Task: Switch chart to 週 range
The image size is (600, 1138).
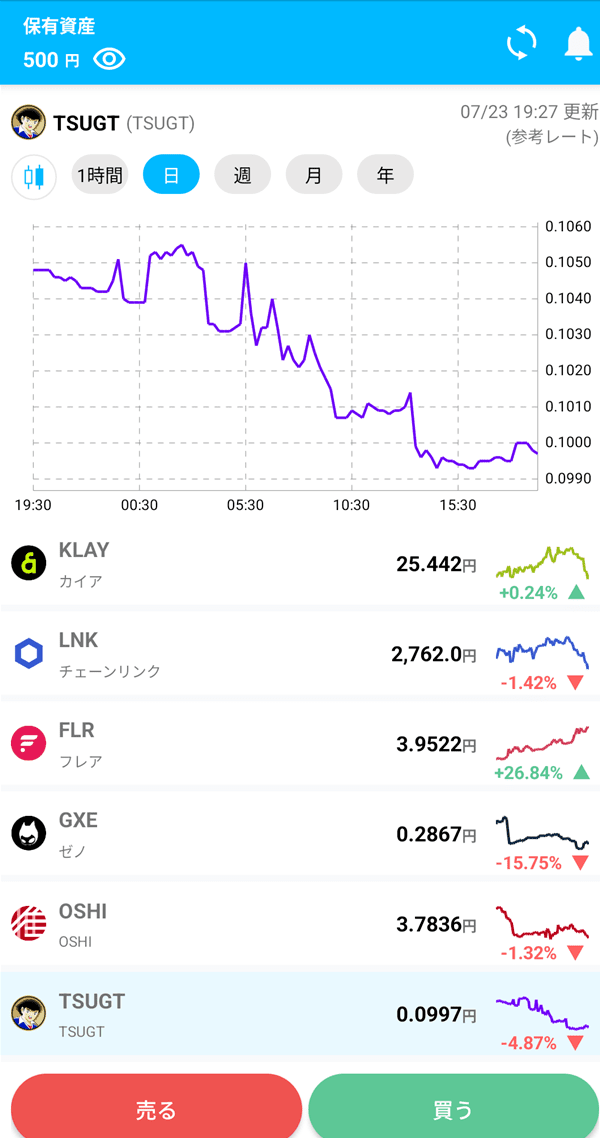Action: point(242,175)
